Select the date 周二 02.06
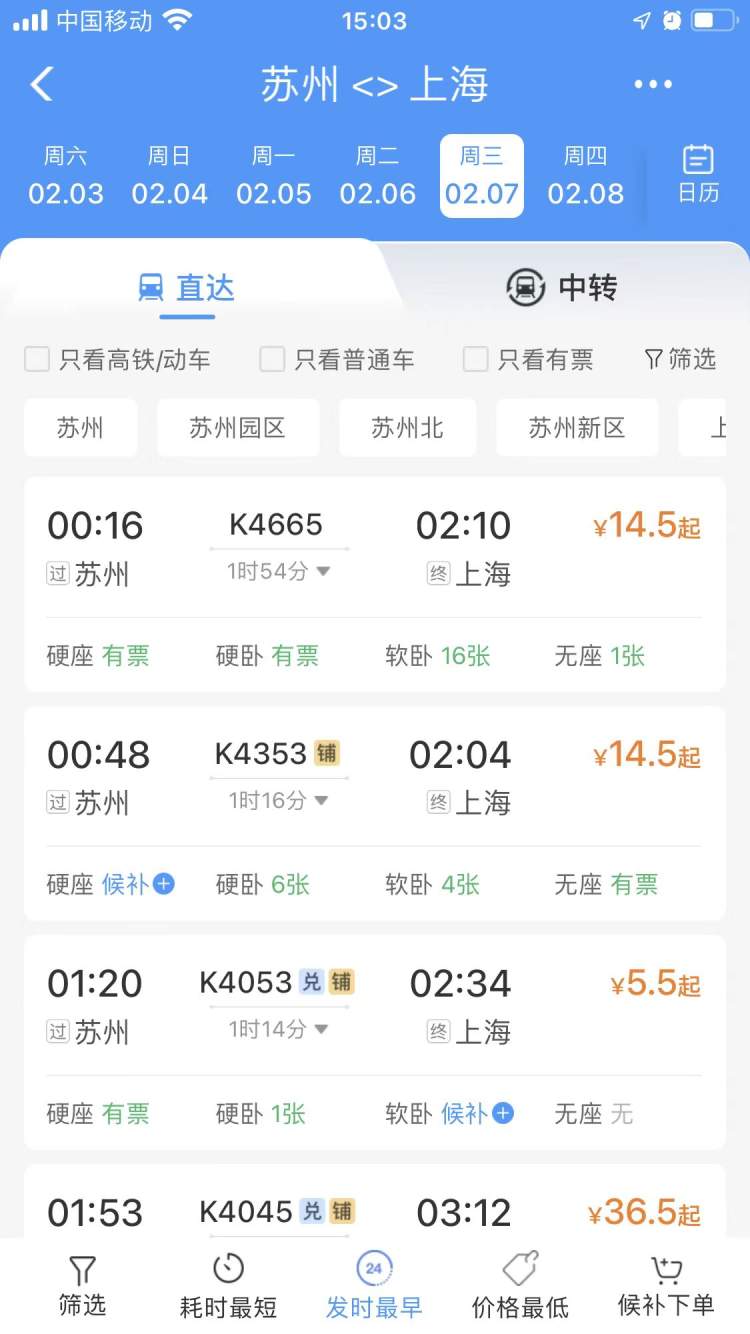Image resolution: width=750 pixels, height=1334 pixels. point(377,175)
